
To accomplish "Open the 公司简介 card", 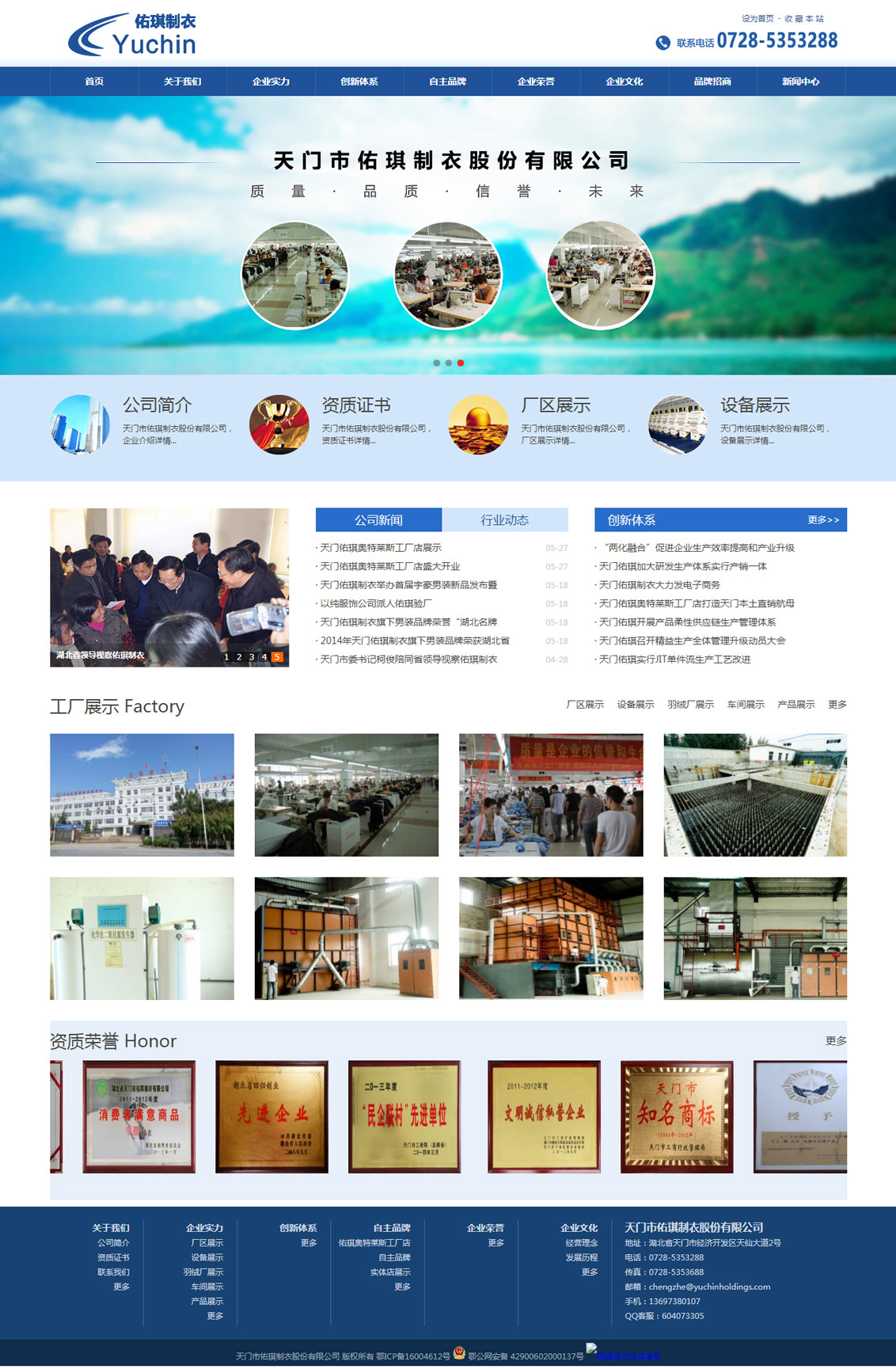I will (x=157, y=405).
